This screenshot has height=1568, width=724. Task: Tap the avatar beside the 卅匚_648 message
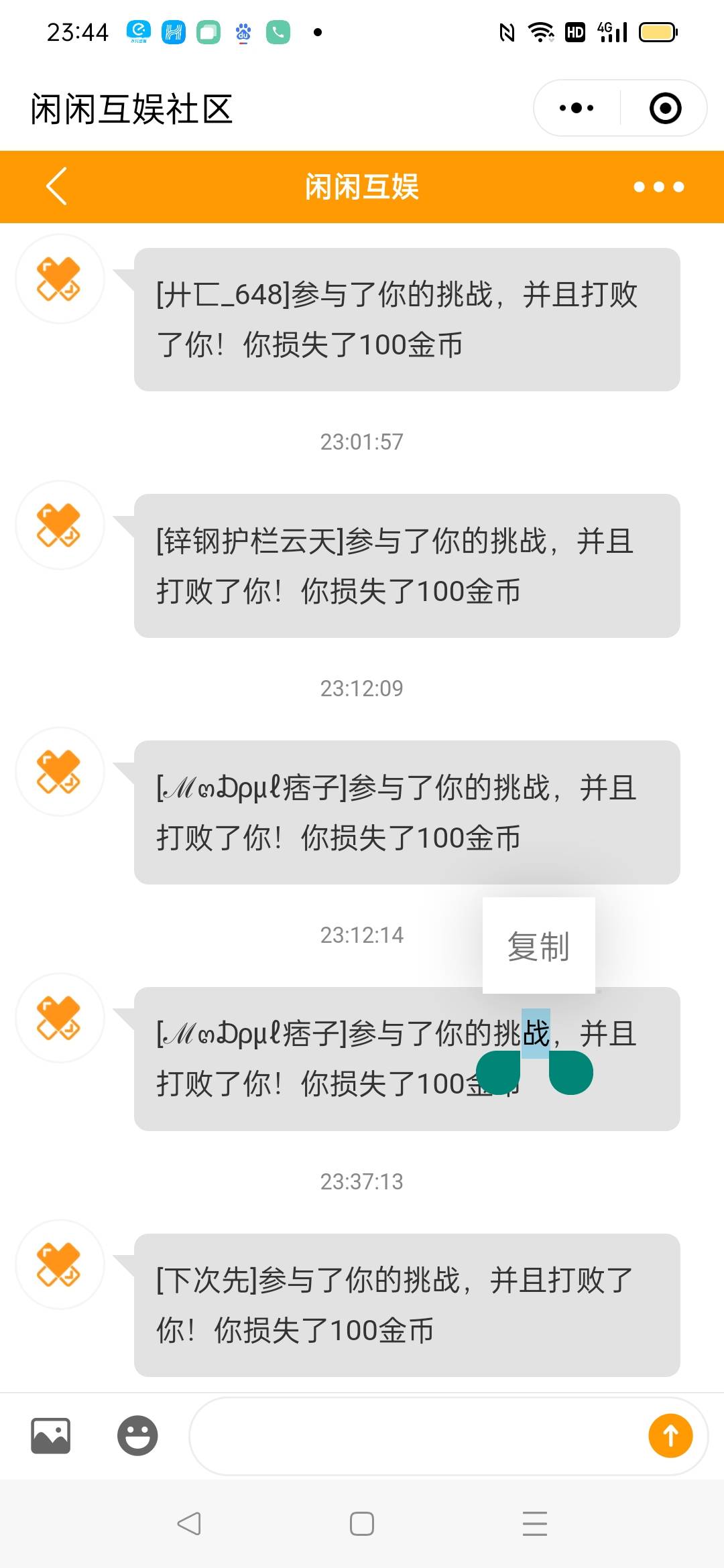click(x=60, y=278)
